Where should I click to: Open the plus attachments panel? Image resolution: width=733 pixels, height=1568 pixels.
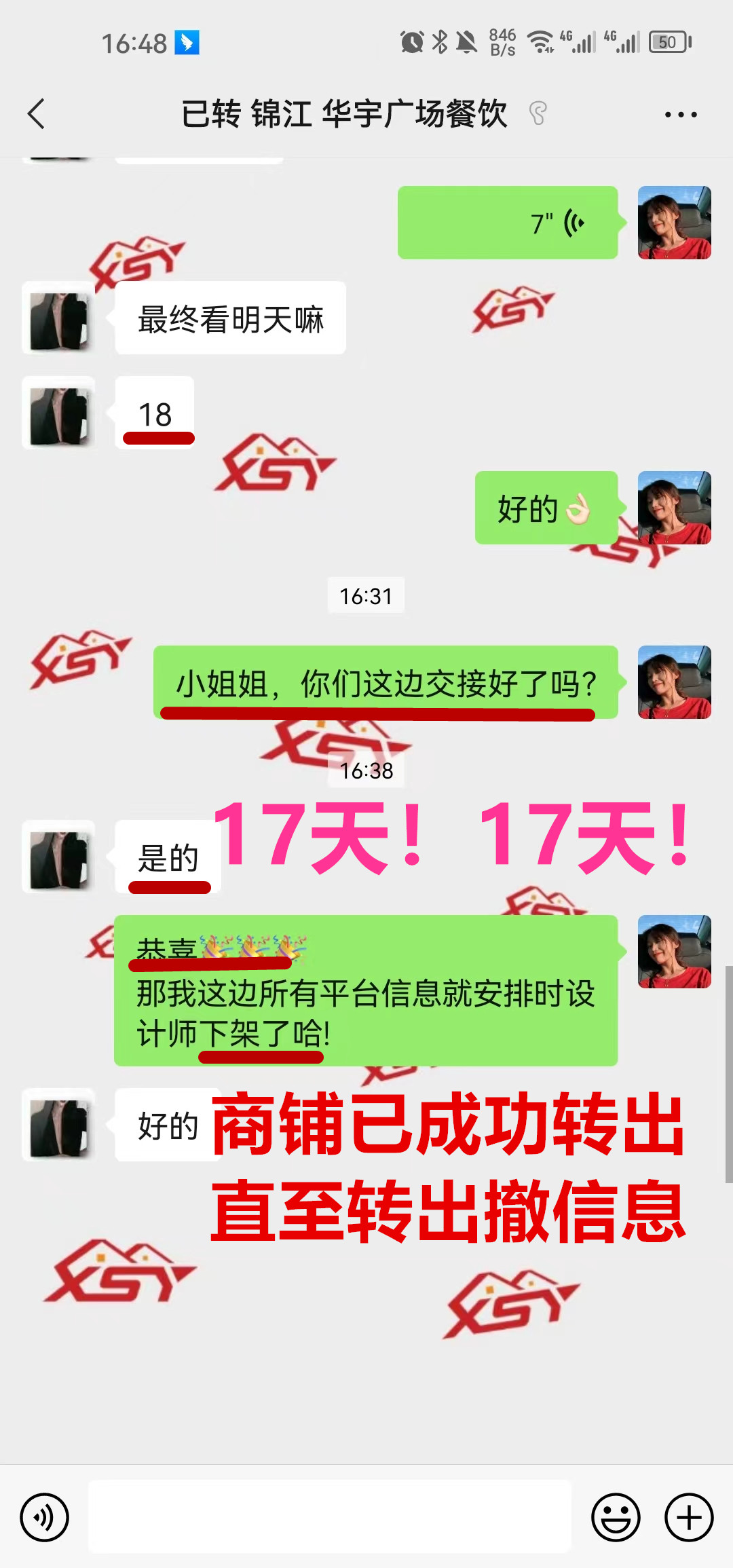point(688,1517)
